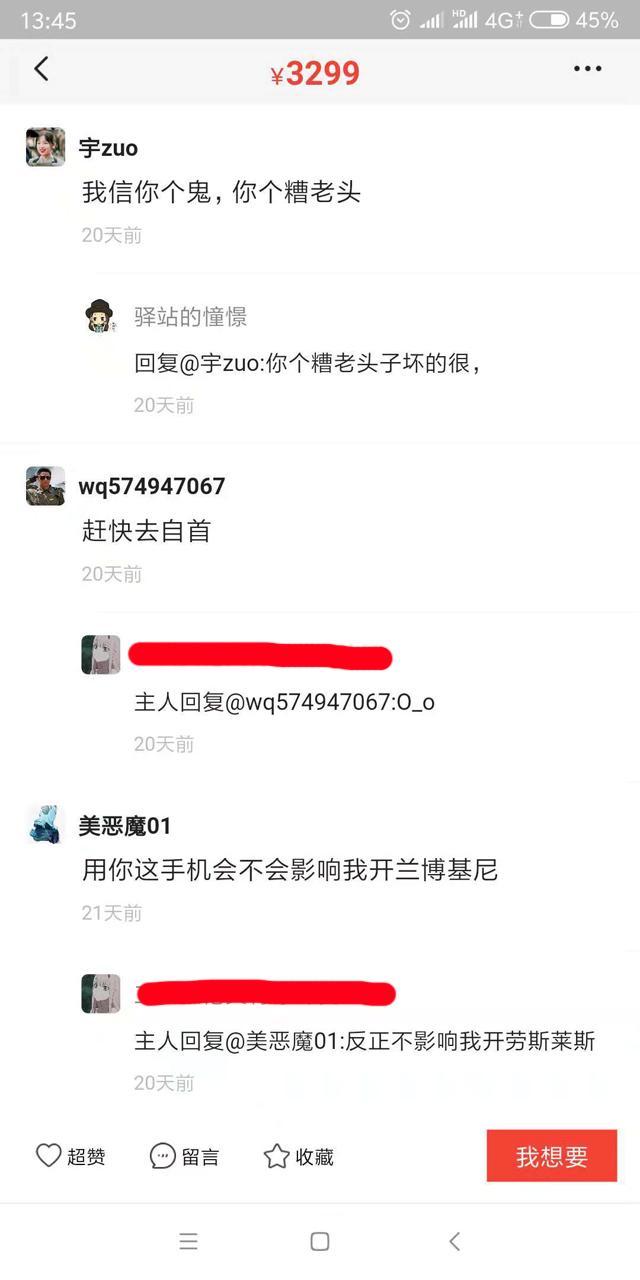Screen dimensions: 640x1280
Task: Reply to comment 我信你个鬼，你个糟老头
Action: pos(220,192)
